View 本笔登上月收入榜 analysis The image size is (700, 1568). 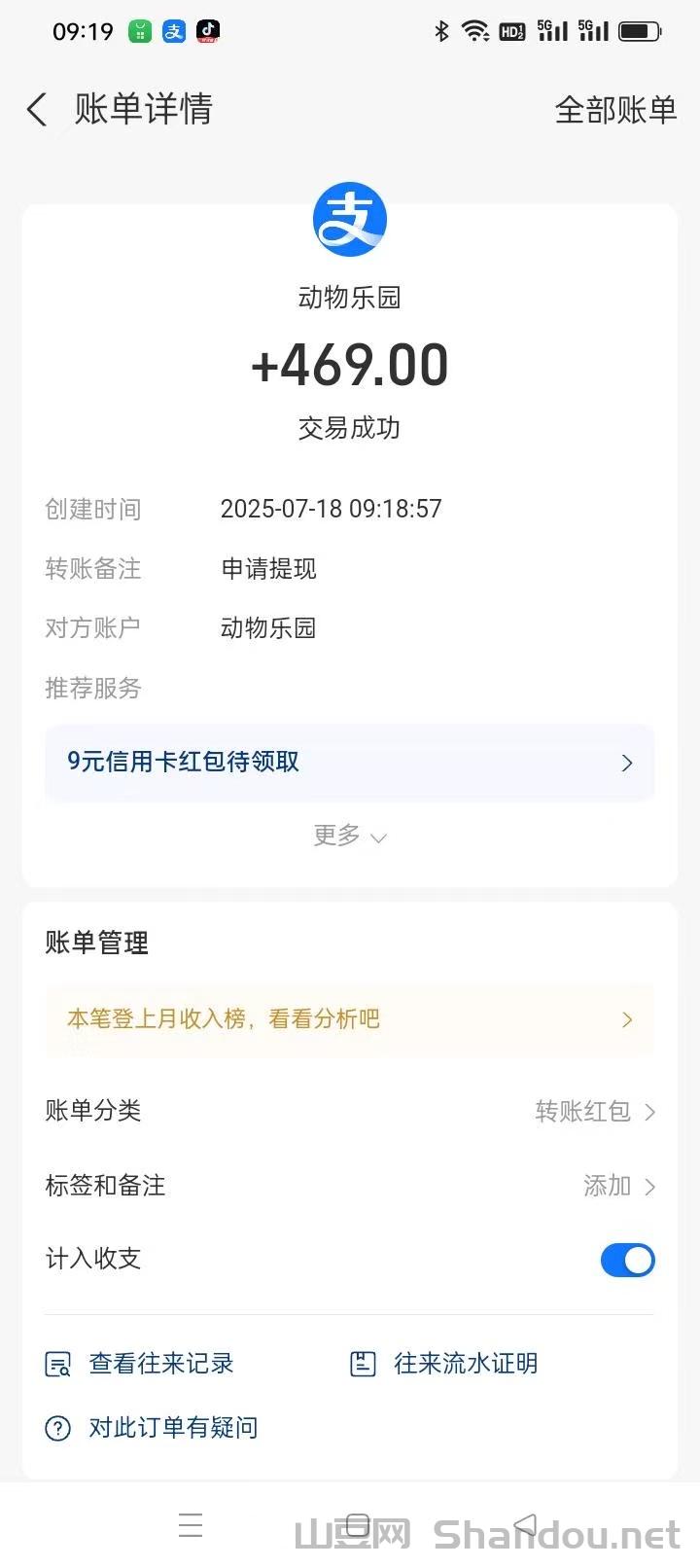[x=349, y=1019]
